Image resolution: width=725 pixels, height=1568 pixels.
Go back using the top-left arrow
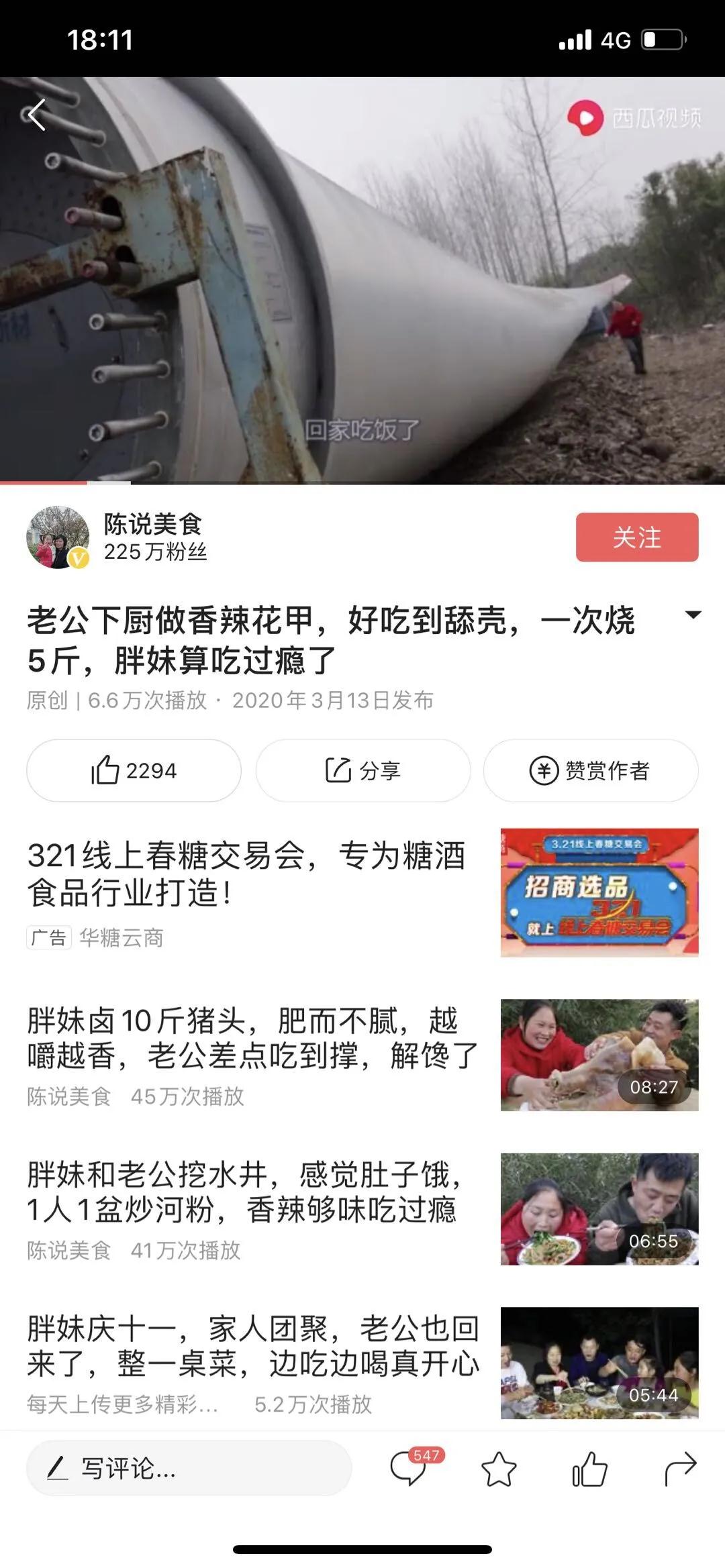pyautogui.click(x=38, y=115)
